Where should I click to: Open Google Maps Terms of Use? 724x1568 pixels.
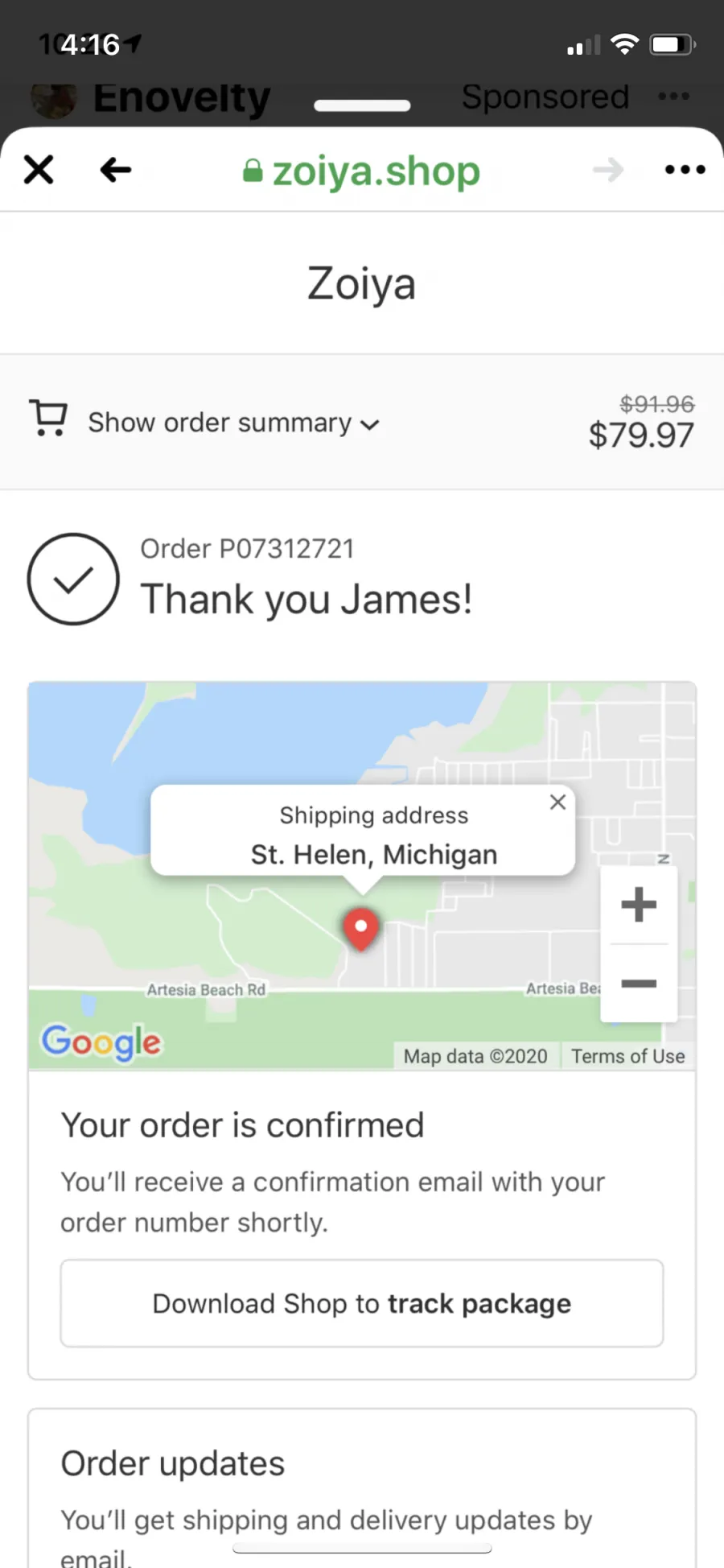click(628, 1056)
